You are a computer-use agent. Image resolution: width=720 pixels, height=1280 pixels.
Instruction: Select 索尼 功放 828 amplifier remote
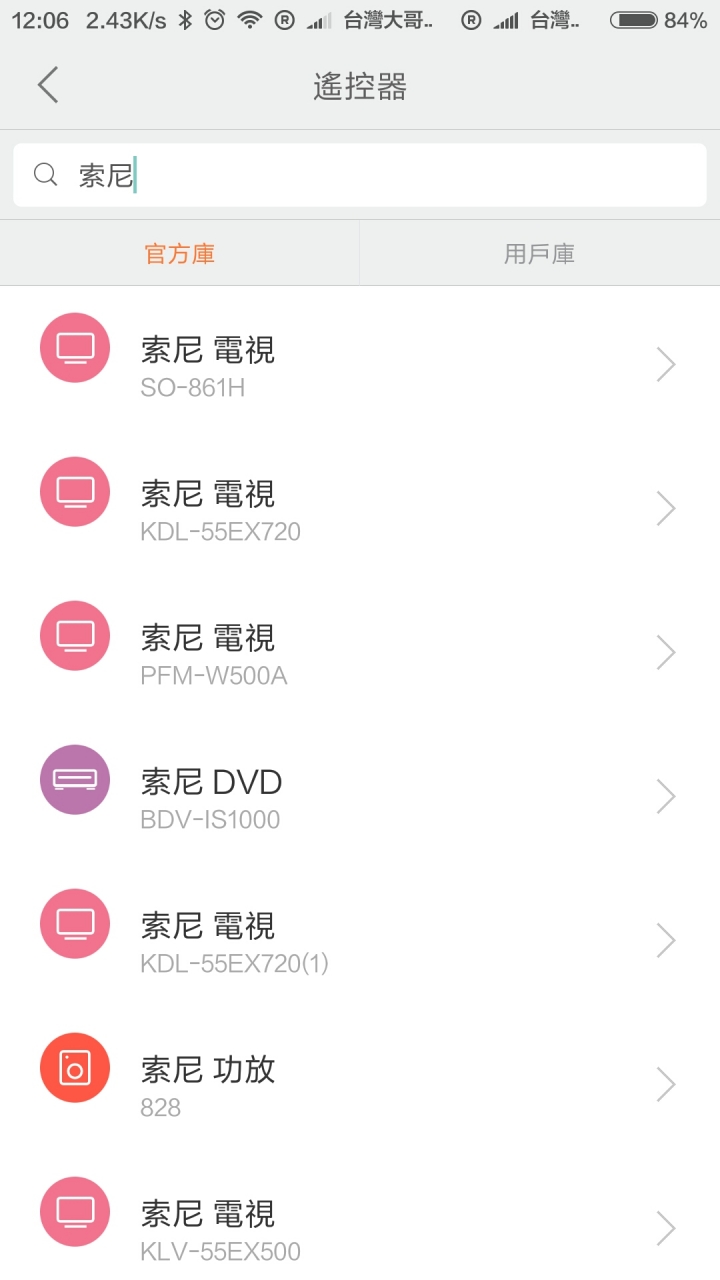click(360, 1086)
